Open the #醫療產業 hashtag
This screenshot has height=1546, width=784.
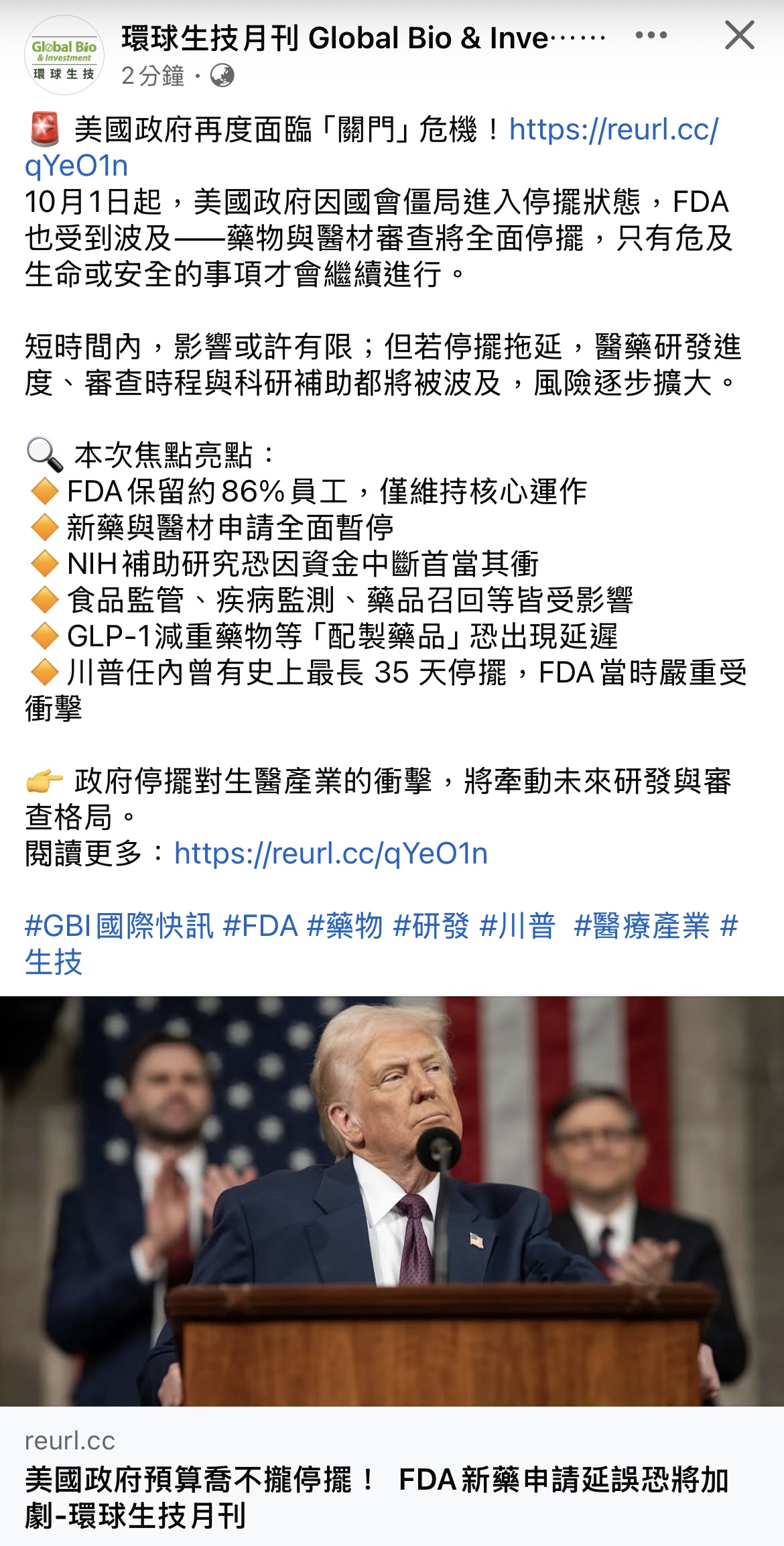pyautogui.click(x=641, y=927)
